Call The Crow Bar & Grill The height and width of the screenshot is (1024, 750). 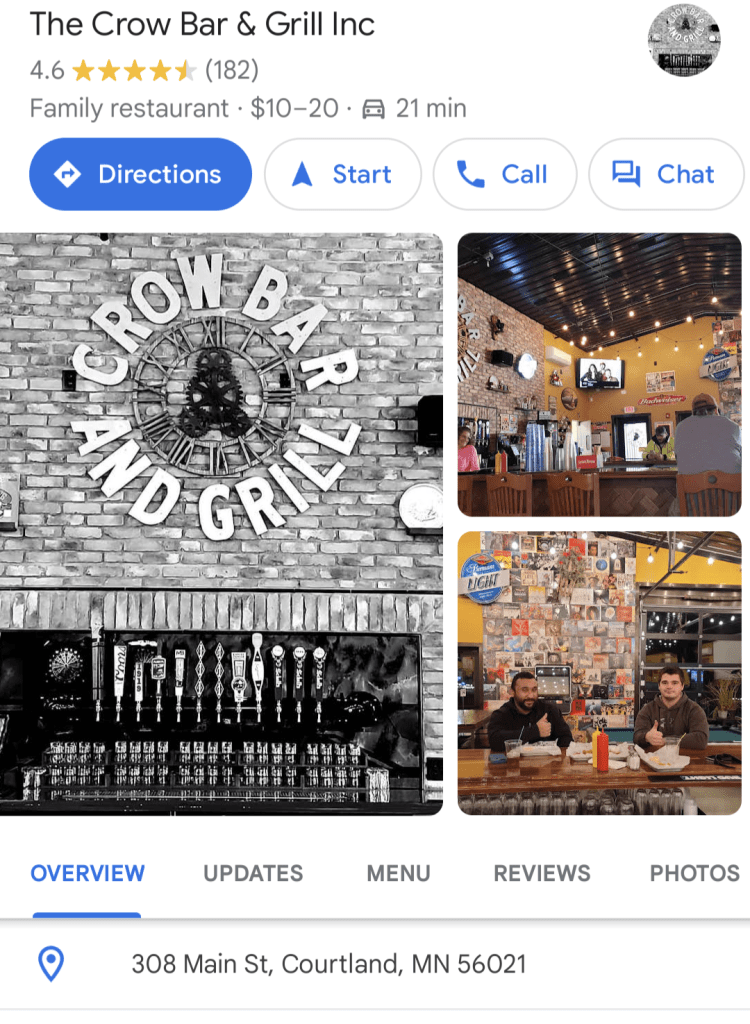click(504, 174)
